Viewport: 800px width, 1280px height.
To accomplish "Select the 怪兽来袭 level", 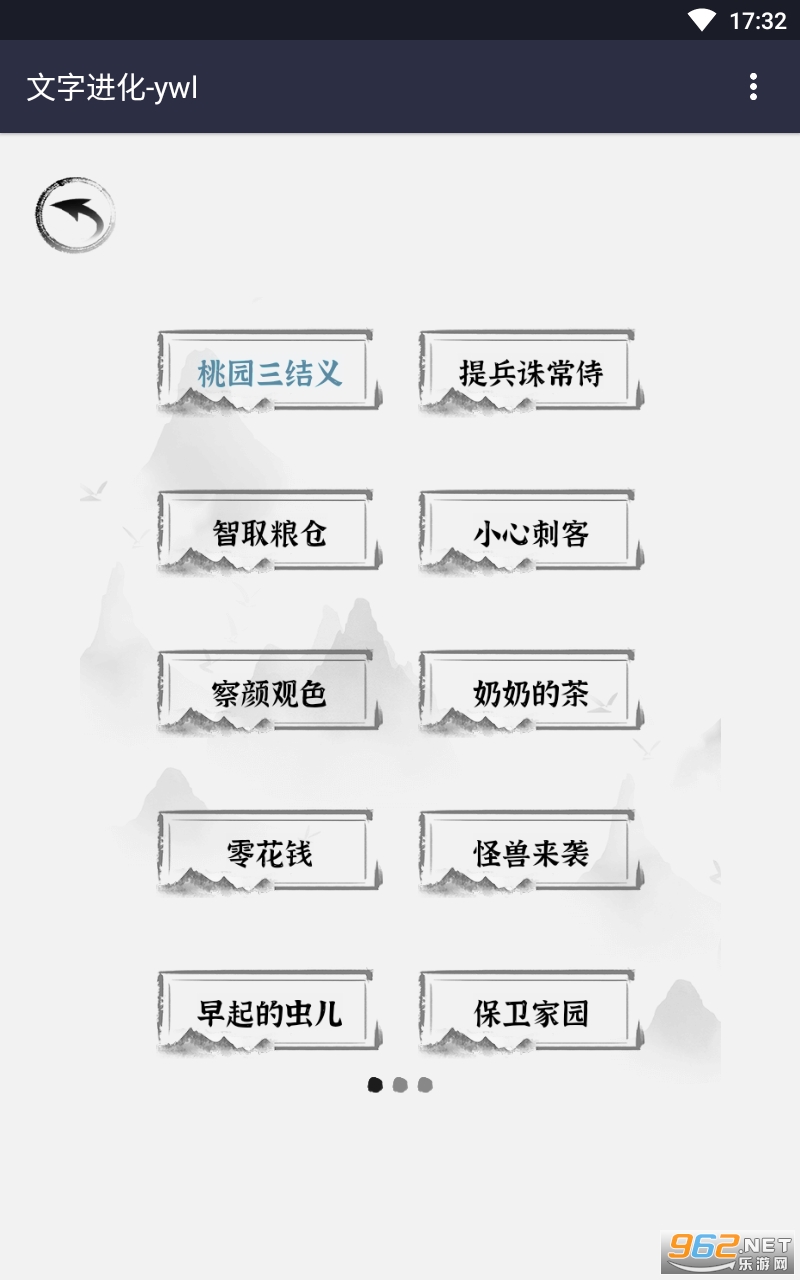I will click(530, 853).
